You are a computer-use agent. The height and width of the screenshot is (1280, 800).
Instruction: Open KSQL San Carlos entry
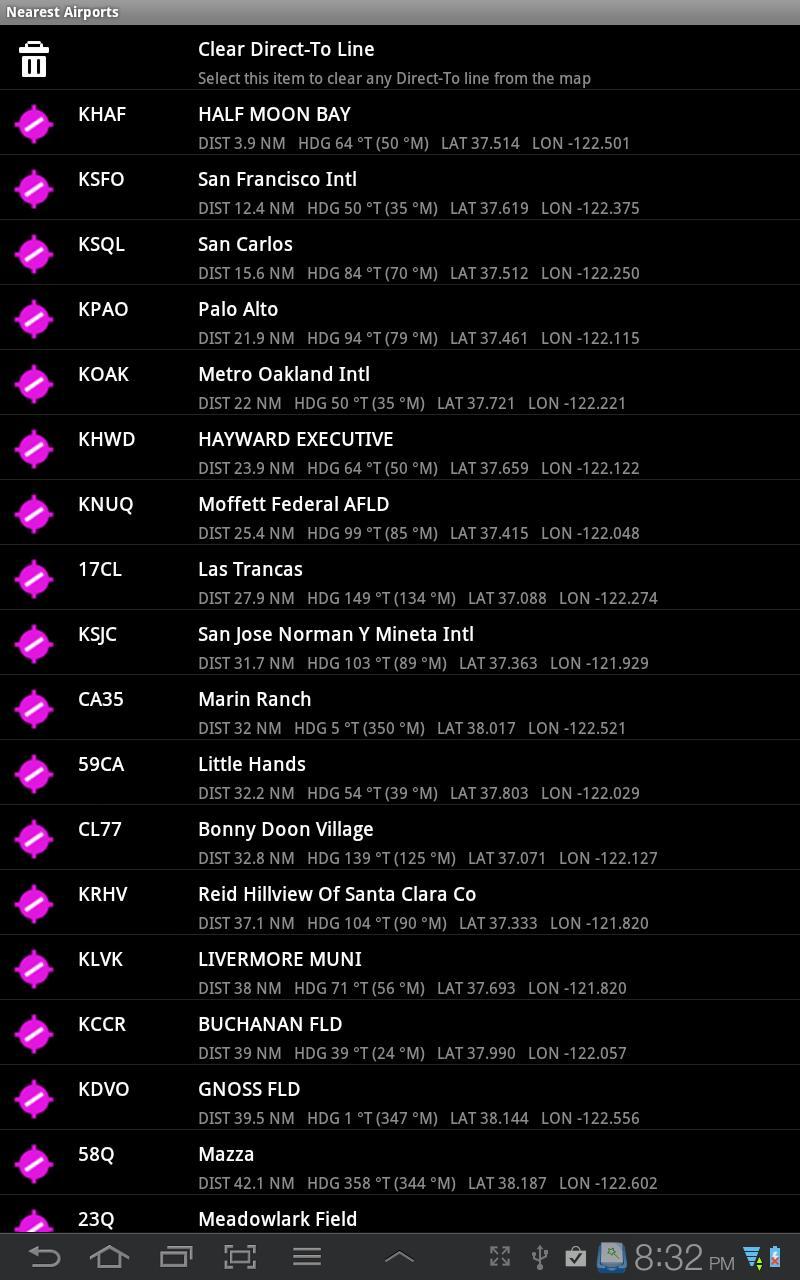(x=400, y=255)
